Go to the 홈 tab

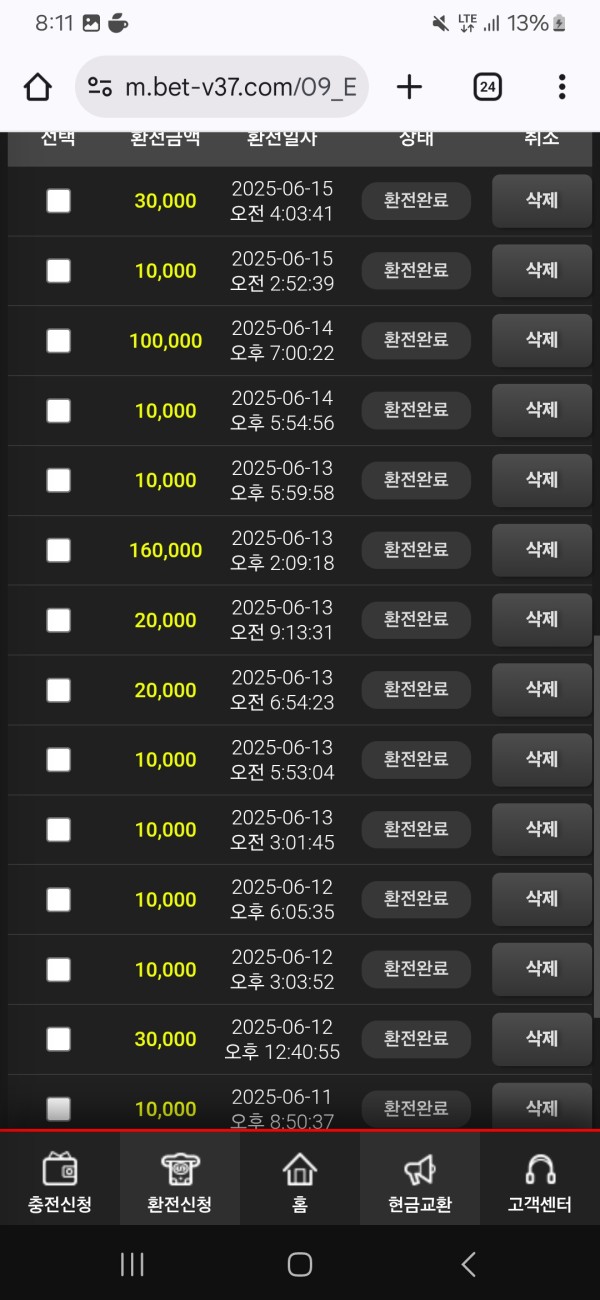[300, 1181]
